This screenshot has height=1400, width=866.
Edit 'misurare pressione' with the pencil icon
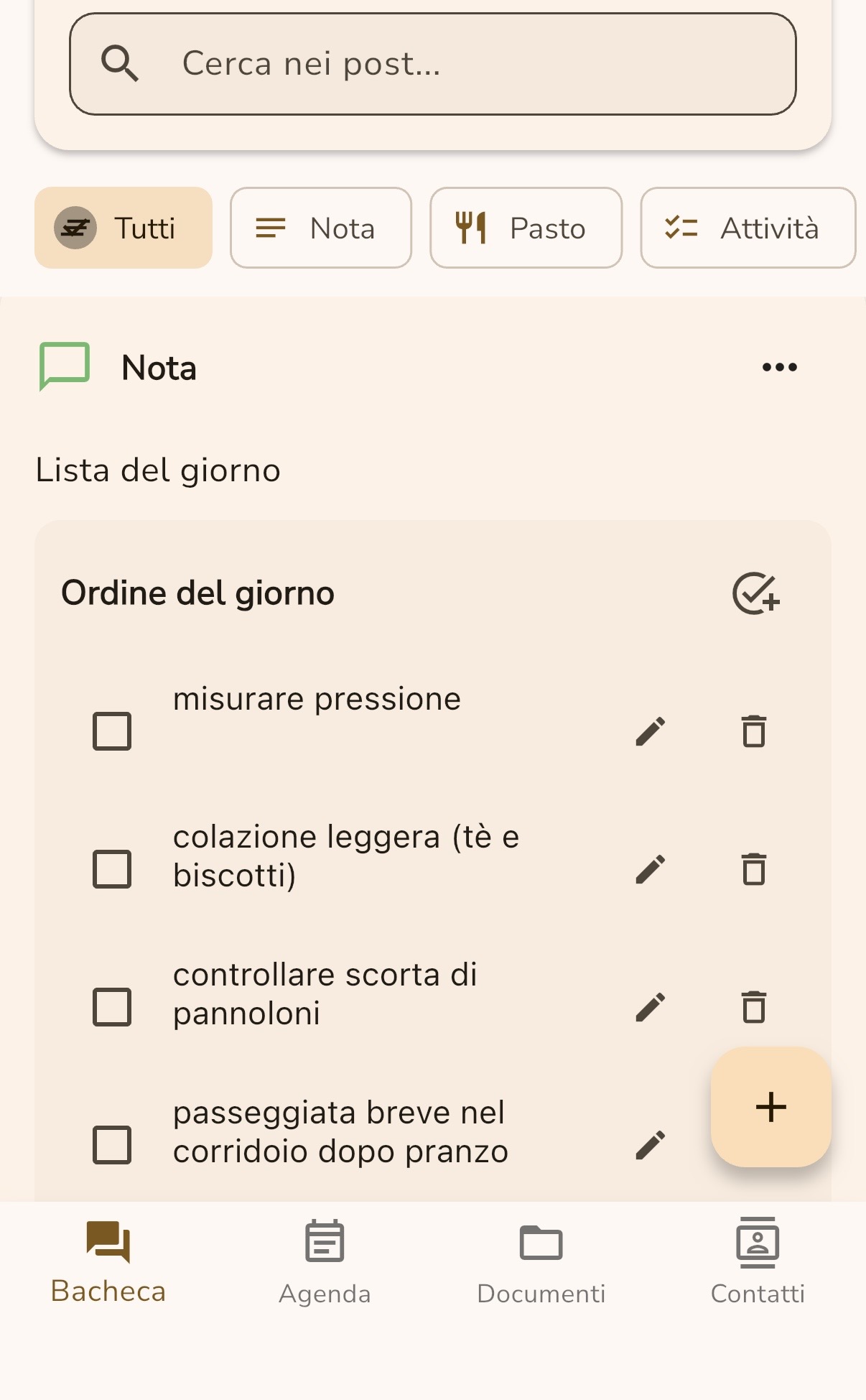point(648,731)
